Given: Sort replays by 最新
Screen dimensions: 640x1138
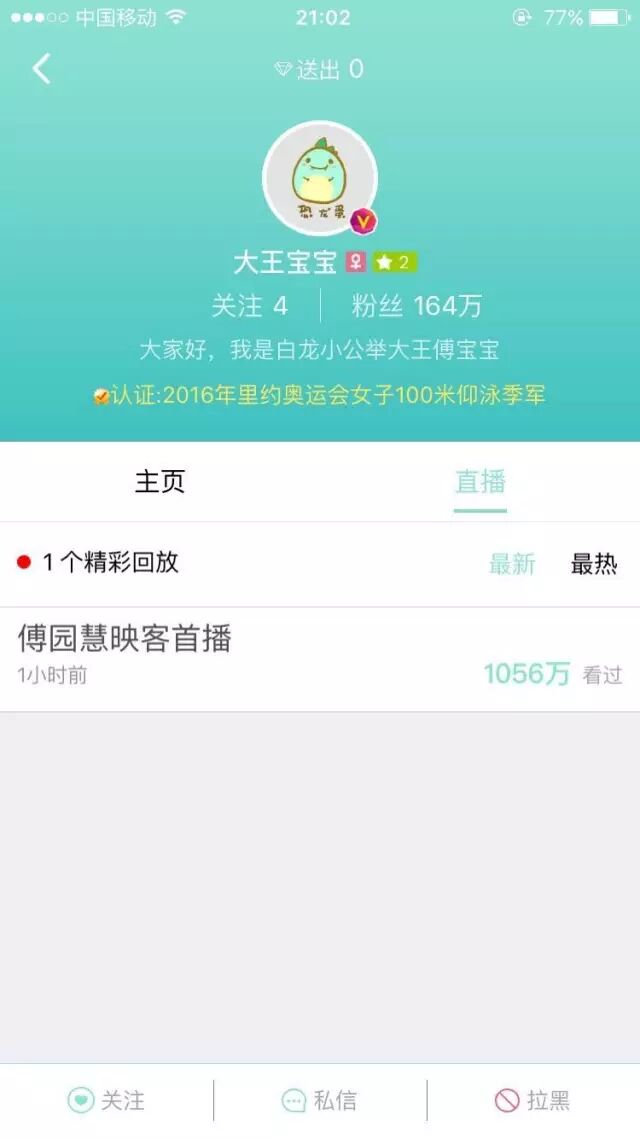Looking at the screenshot, I should pyautogui.click(x=512, y=564).
